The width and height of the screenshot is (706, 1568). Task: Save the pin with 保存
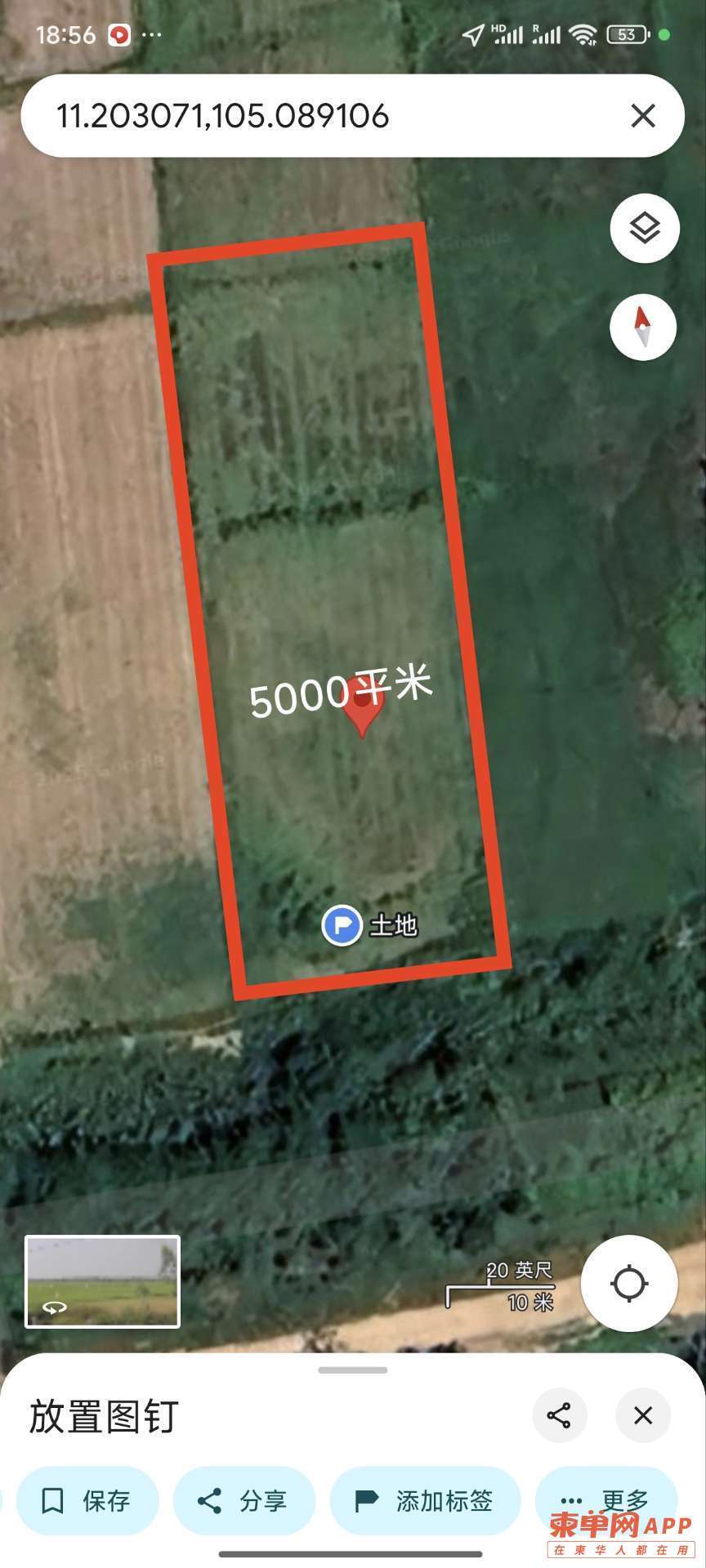87,1500
